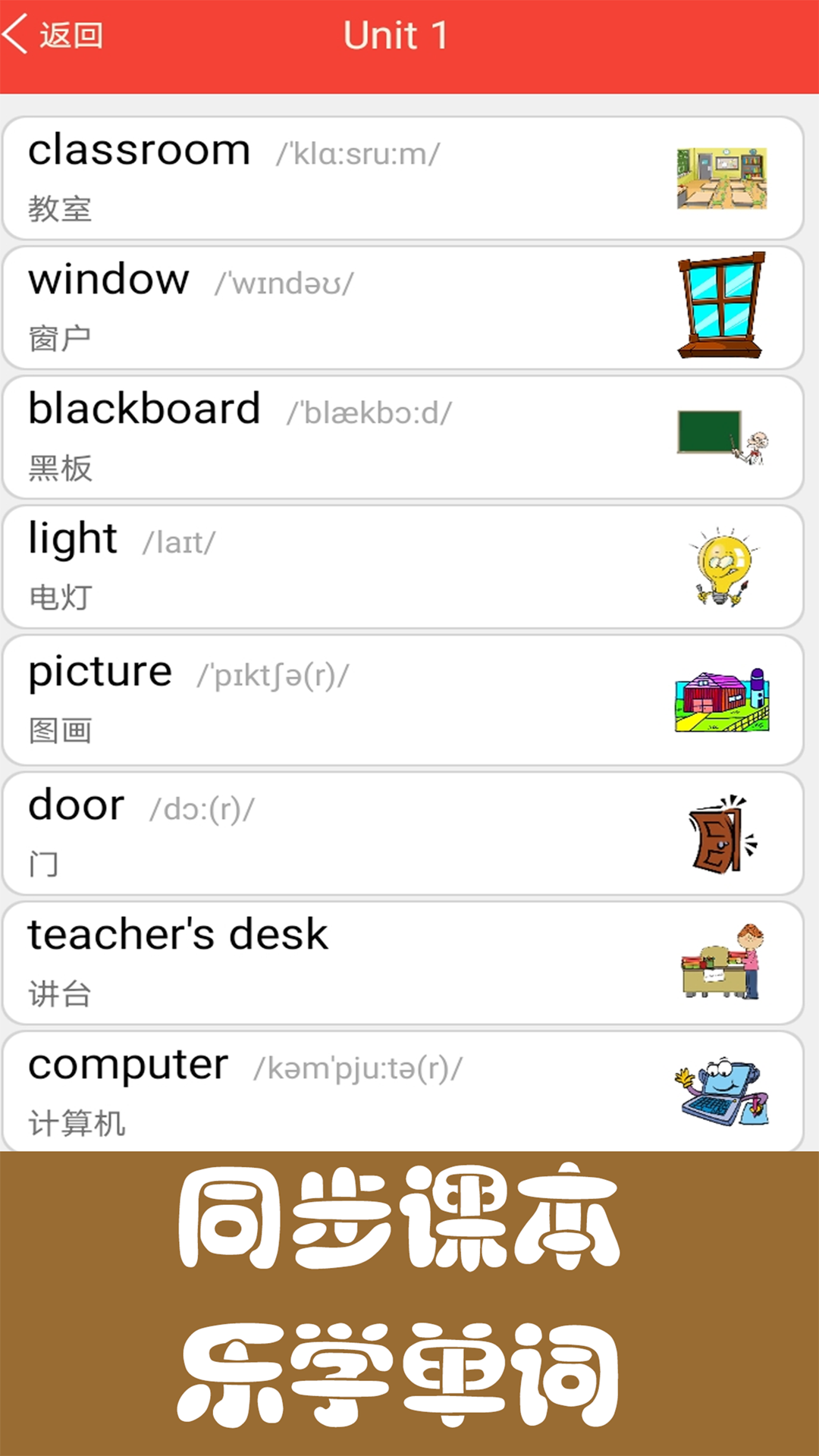Open the window word card
Viewport: 819px width, 1456px height.
[x=402, y=308]
